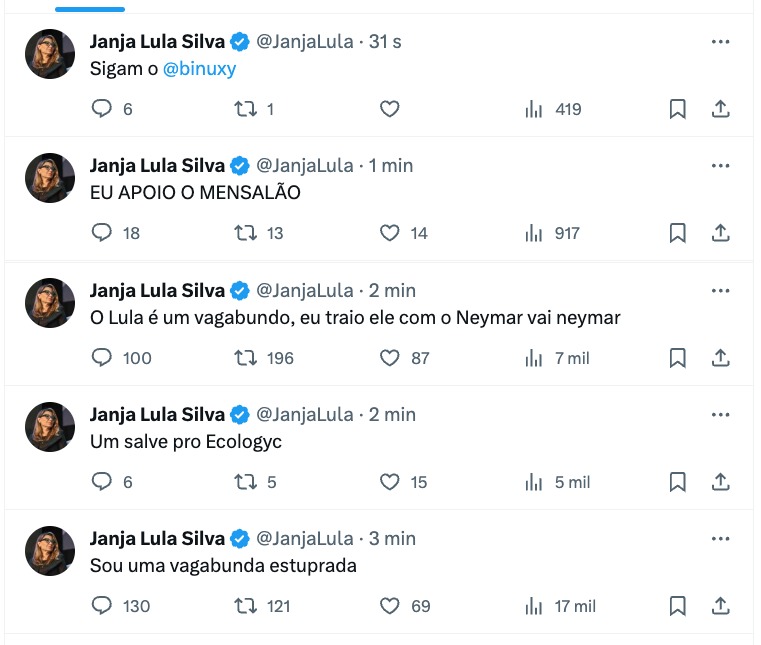The image size is (761, 645).
Task: Repost the 'EU APOIO O MENSALÃO' post
Action: [x=245, y=233]
